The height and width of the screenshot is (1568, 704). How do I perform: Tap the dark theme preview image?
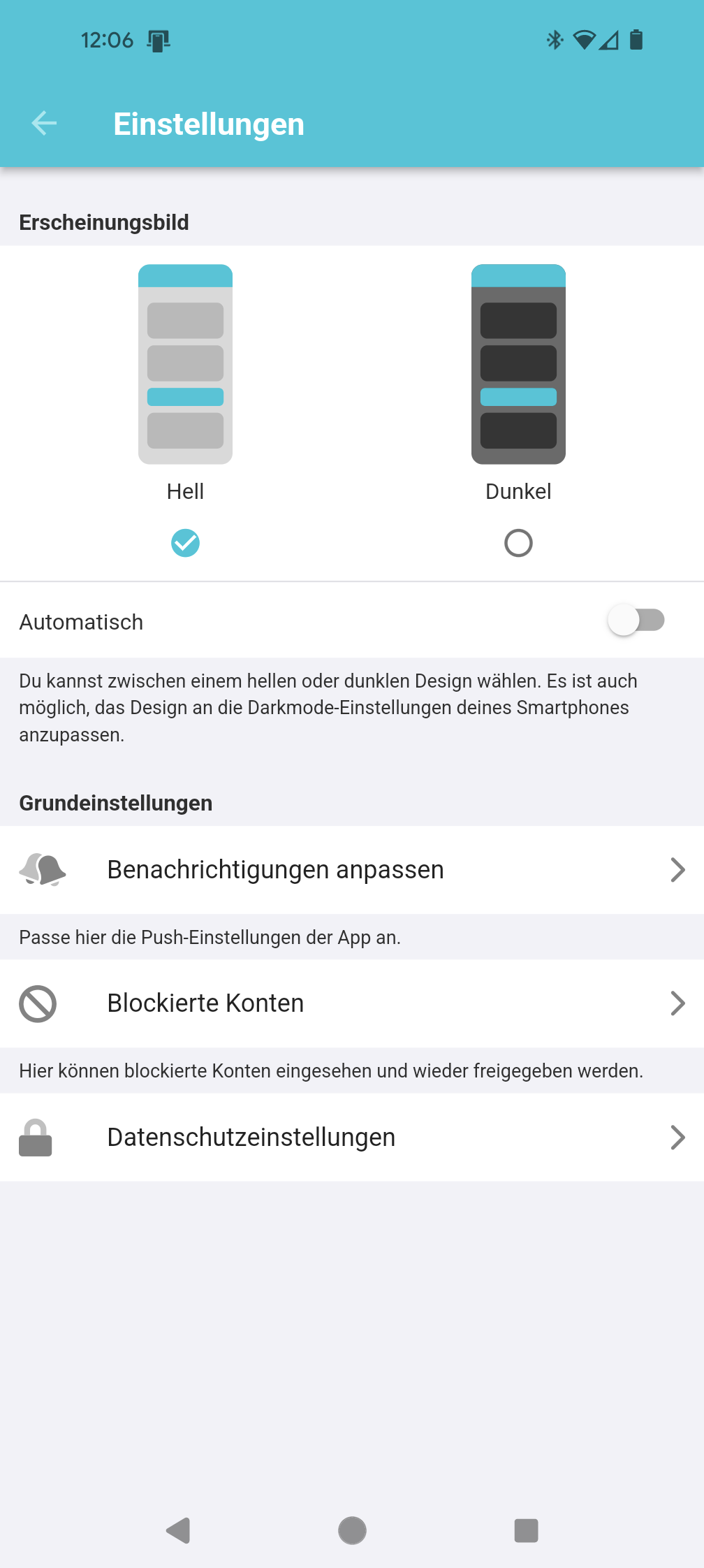(x=518, y=364)
